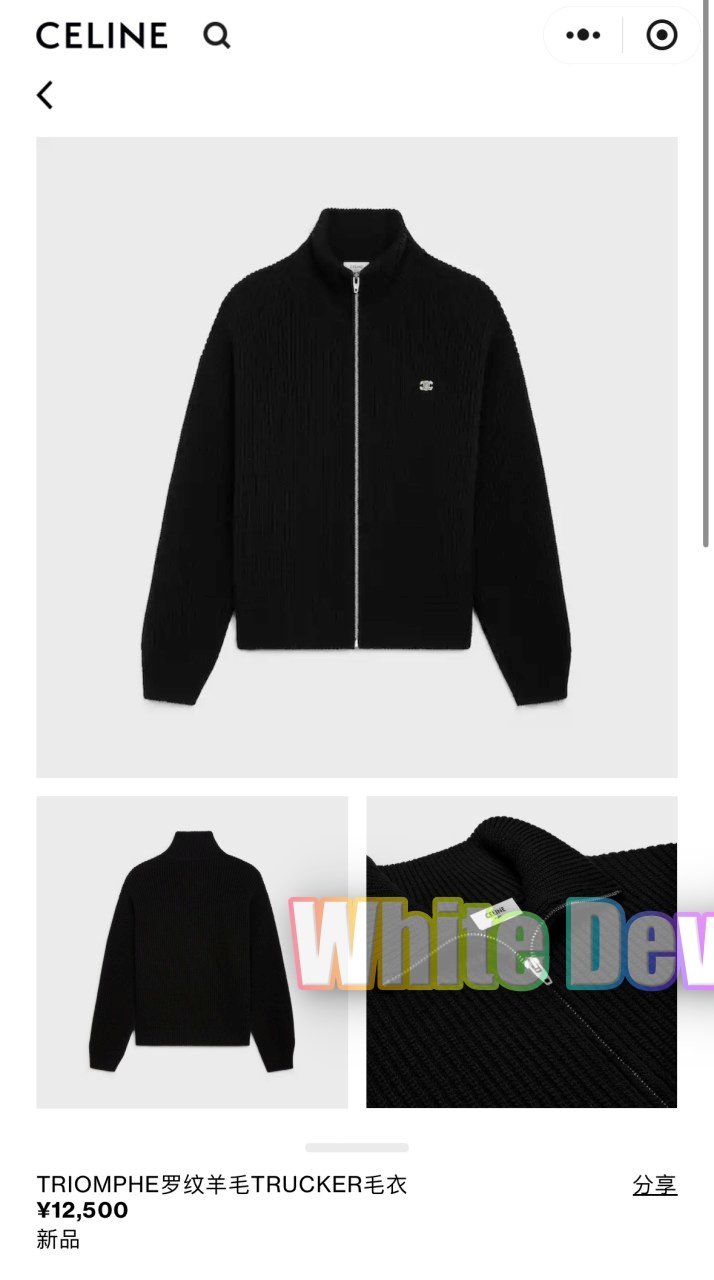Screen dimensions: 714x1280
Task: Open the mini program more options menu
Action: 583,35
